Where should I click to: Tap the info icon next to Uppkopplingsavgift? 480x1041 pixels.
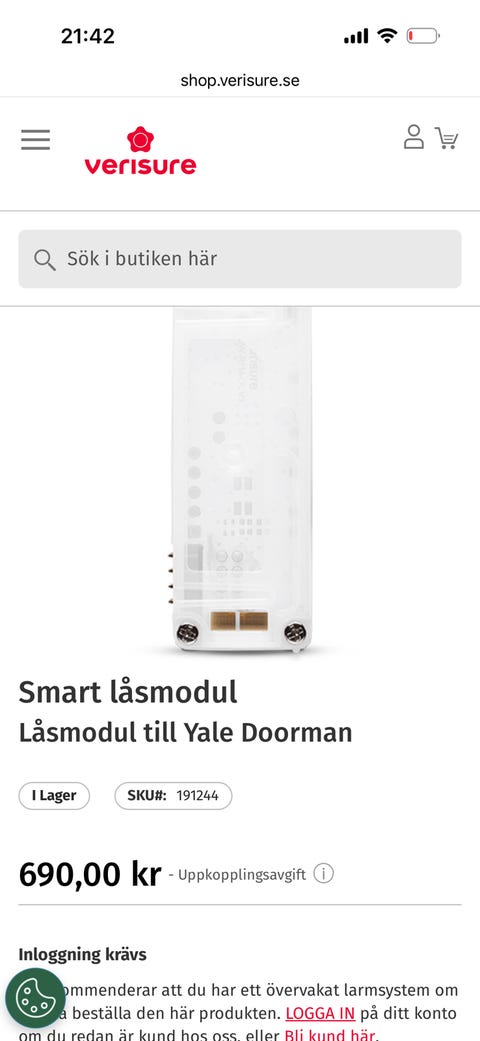323,874
